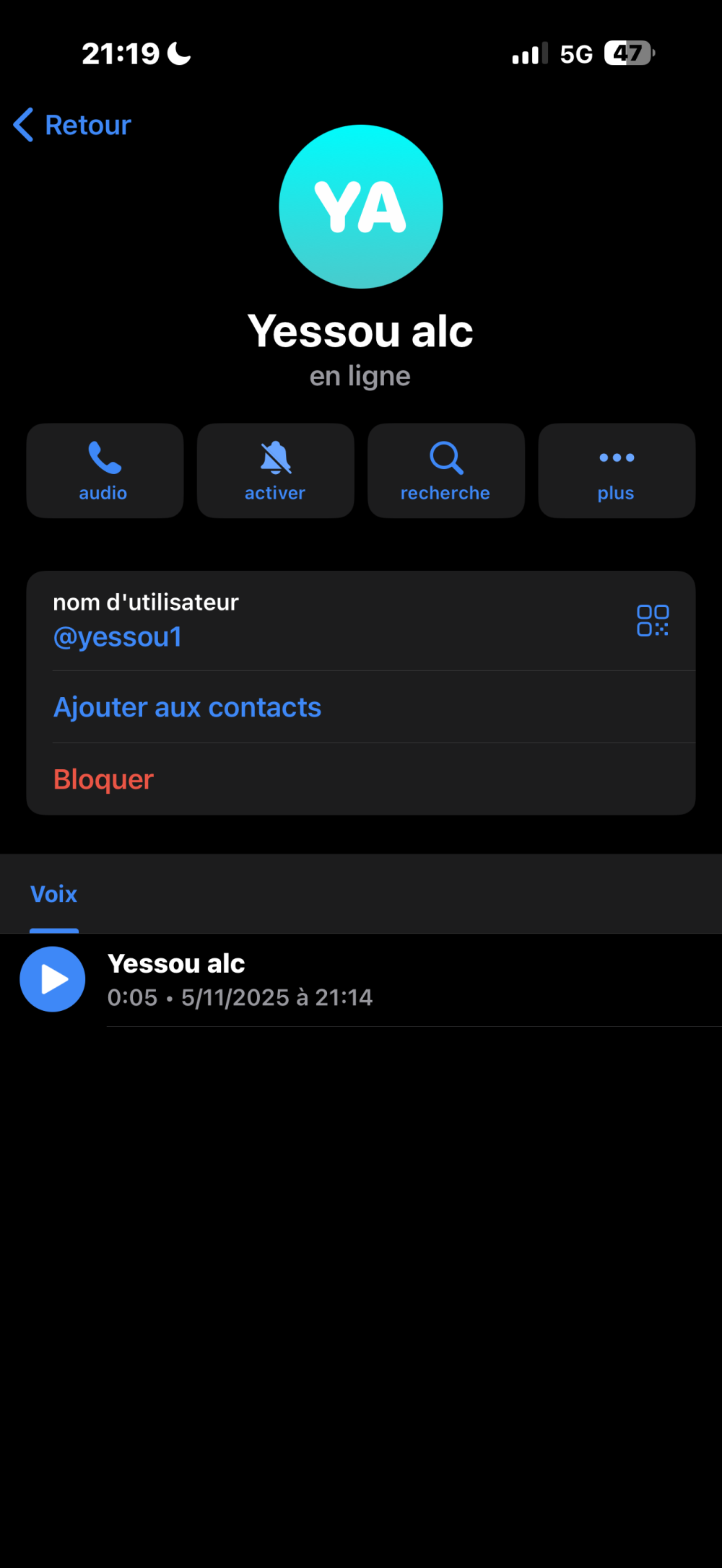The height and width of the screenshot is (1568, 722).
Task: Go back using the Retour button
Action: [x=73, y=125]
